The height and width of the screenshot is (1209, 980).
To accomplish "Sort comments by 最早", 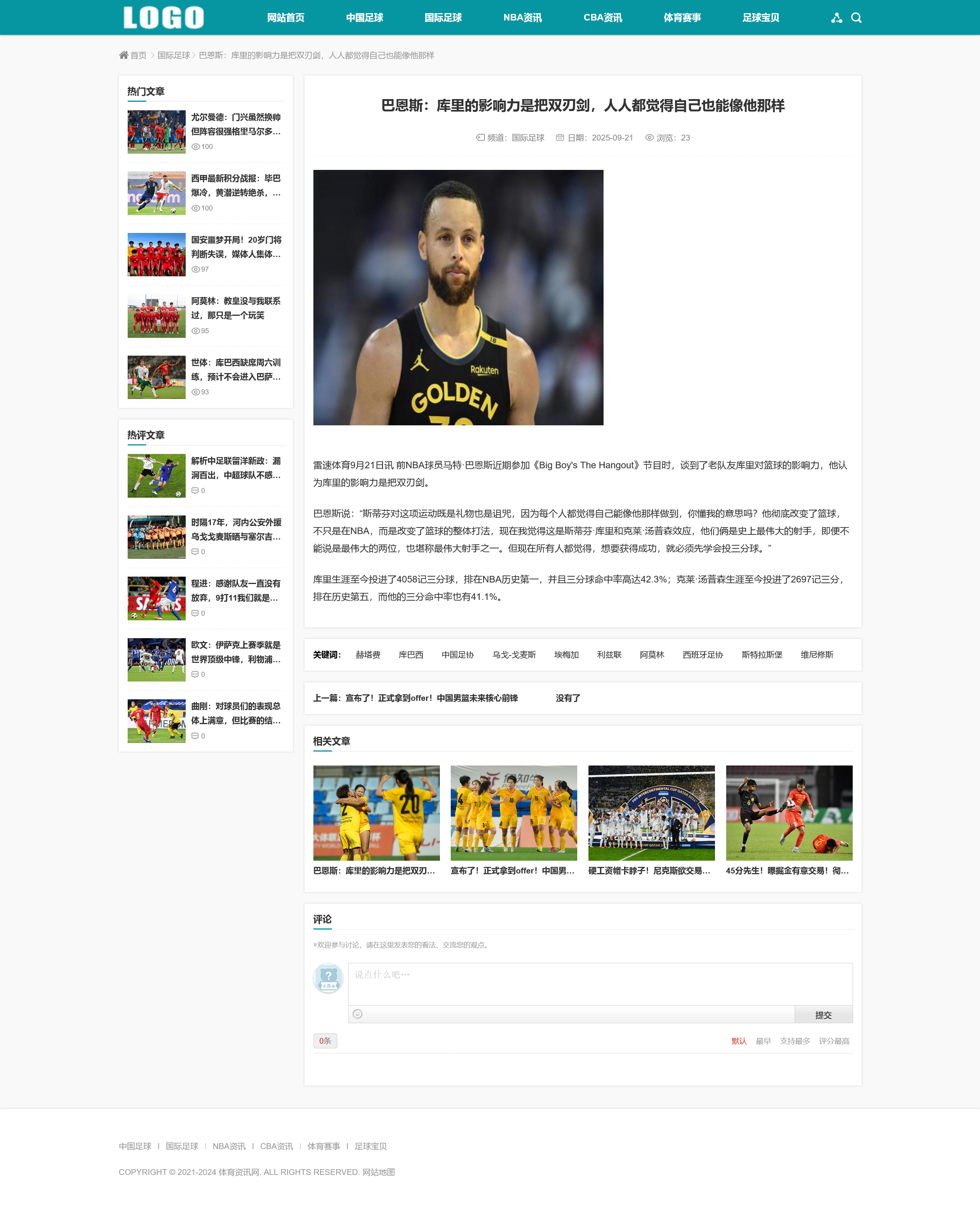I will (763, 1041).
